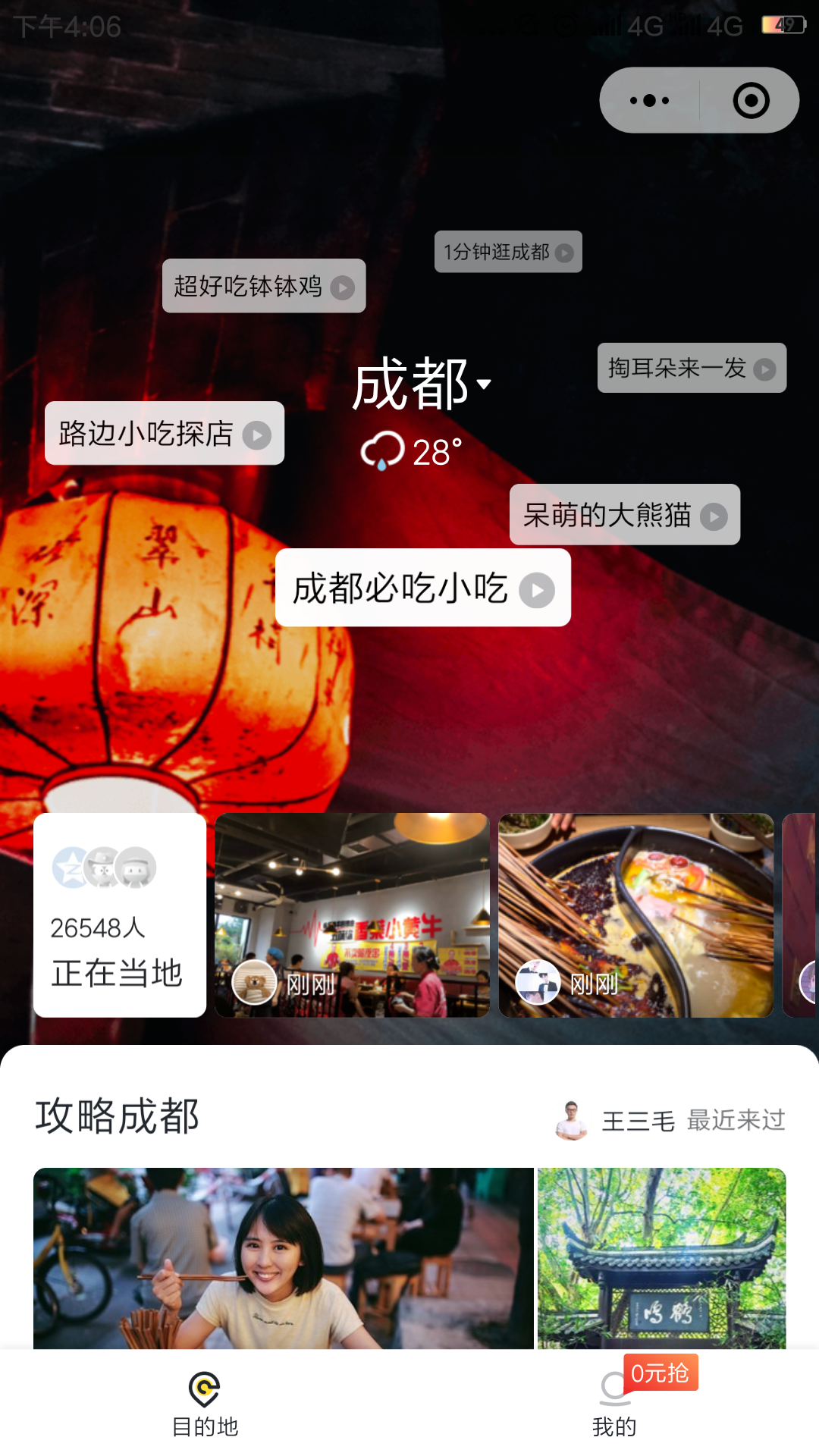View the restaurant storefront photo posted 刚刚

tap(352, 915)
